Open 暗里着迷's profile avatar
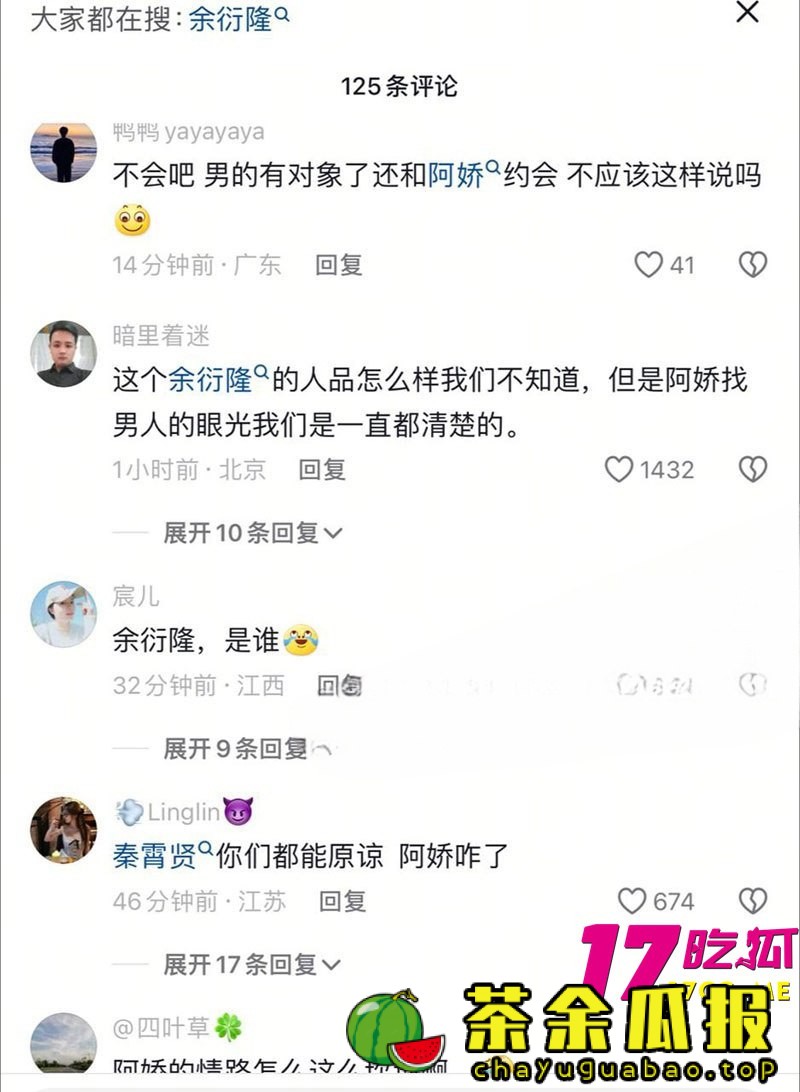Screen dimensions: 800x1092 pos(64,354)
